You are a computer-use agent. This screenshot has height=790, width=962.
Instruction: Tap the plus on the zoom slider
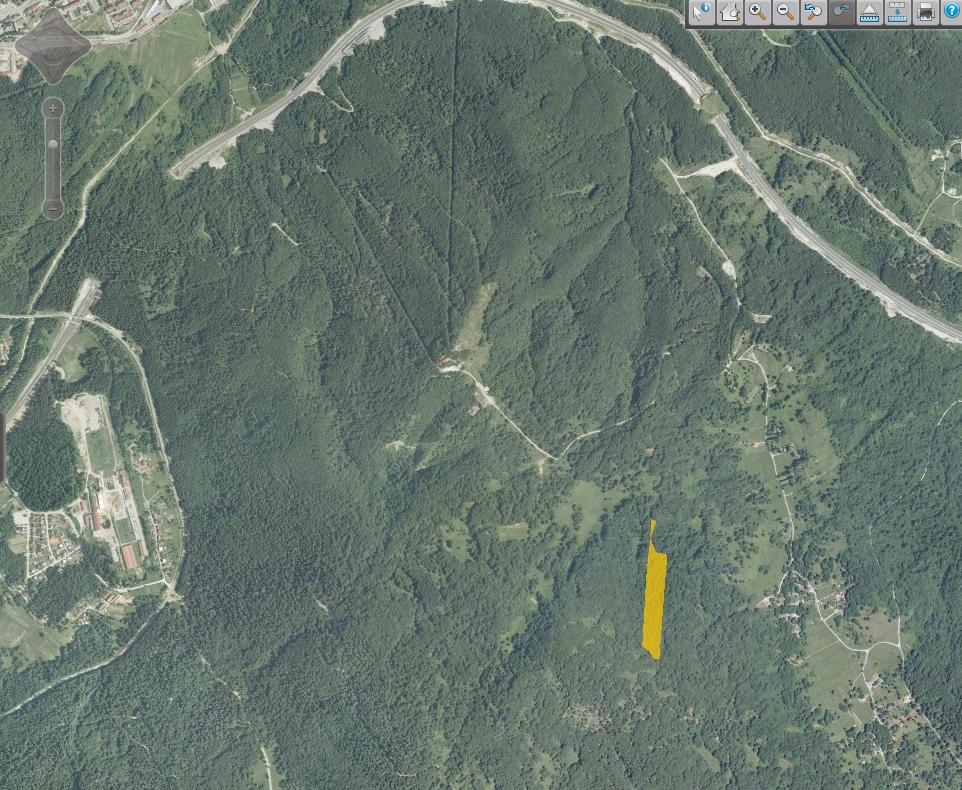click(53, 108)
